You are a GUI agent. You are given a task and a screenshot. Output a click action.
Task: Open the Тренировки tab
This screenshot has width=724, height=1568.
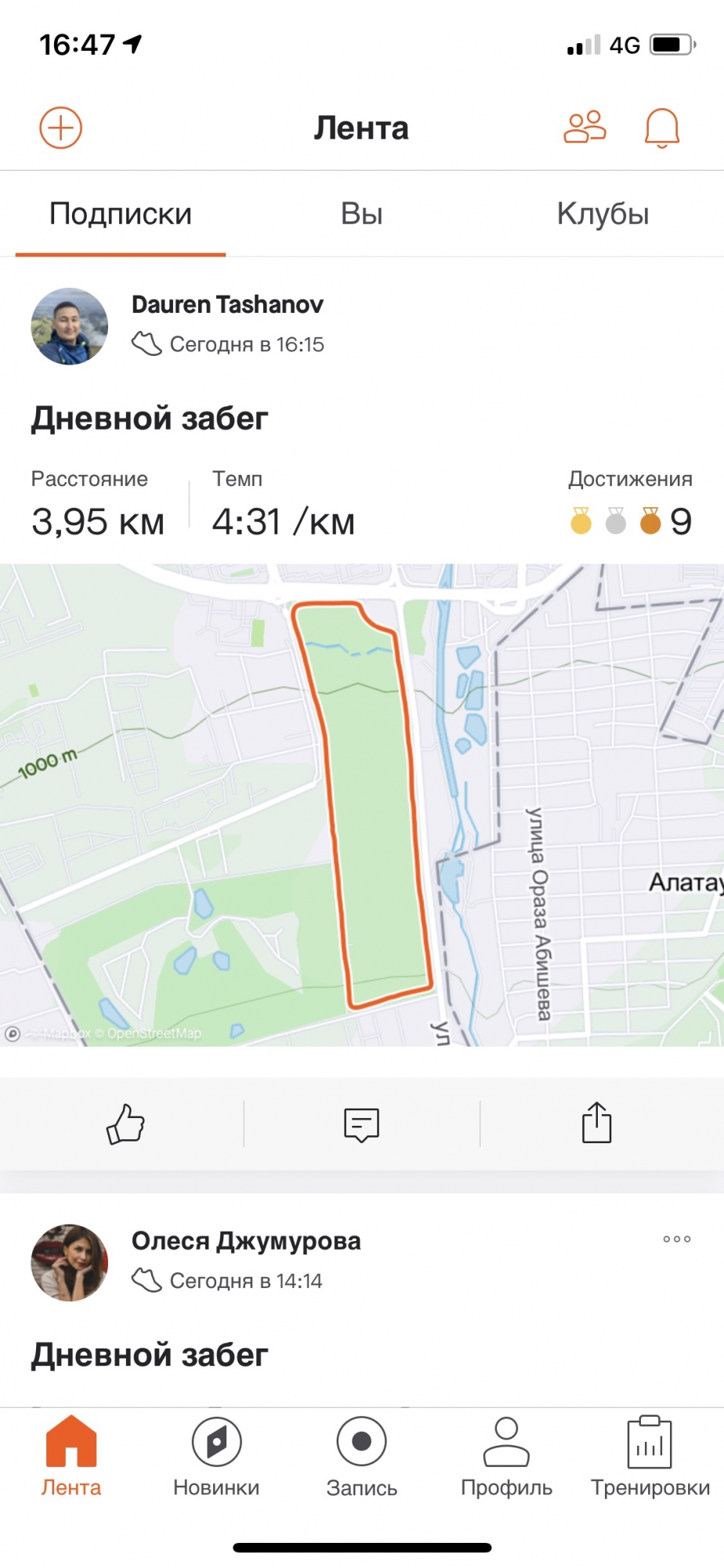[650, 1457]
